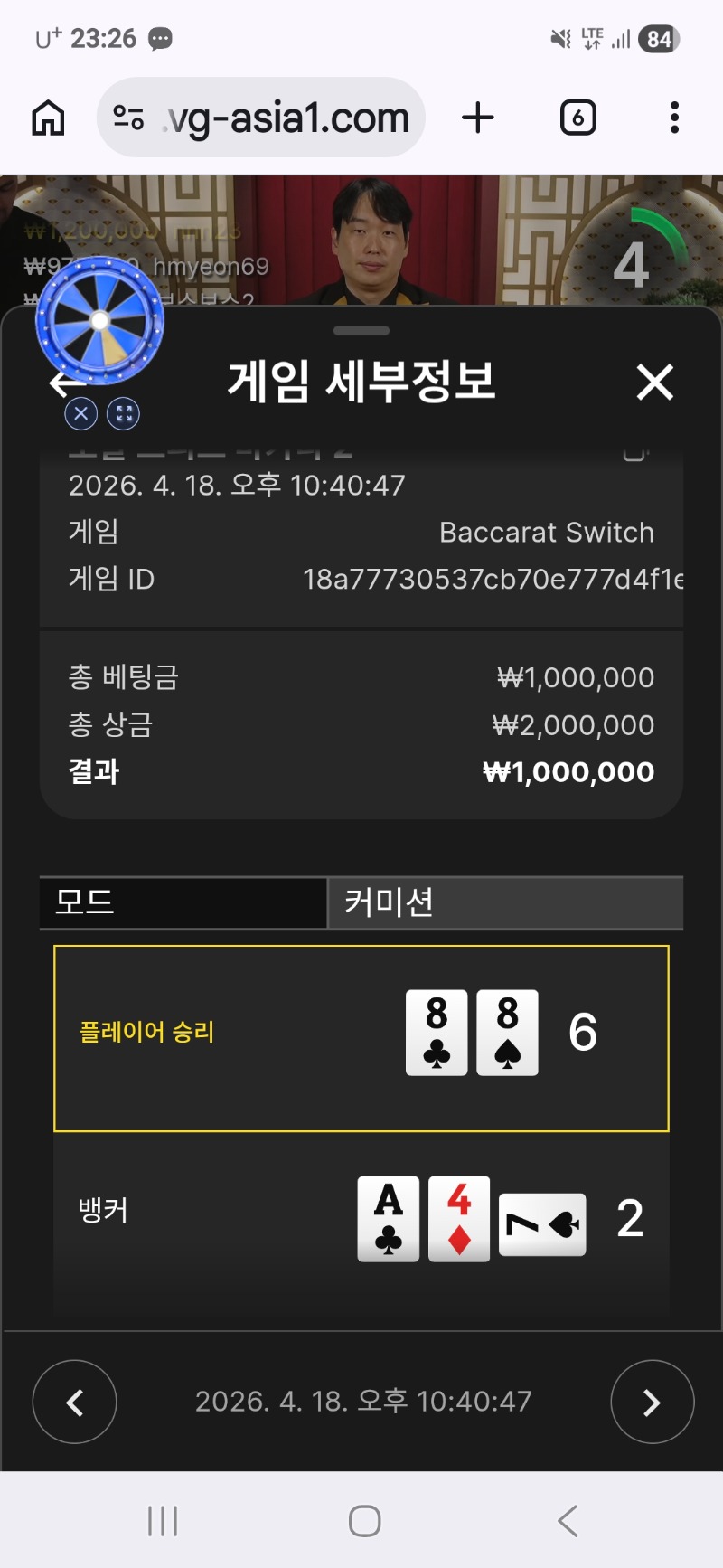
Task: Open the browser overflow menu
Action: pos(674,118)
